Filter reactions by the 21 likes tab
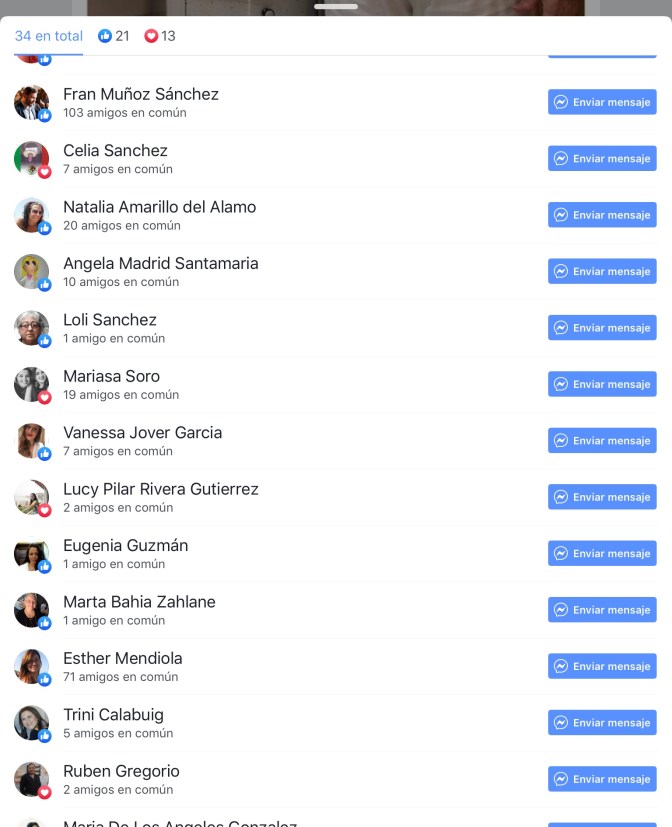This screenshot has width=672, height=827. (113, 36)
